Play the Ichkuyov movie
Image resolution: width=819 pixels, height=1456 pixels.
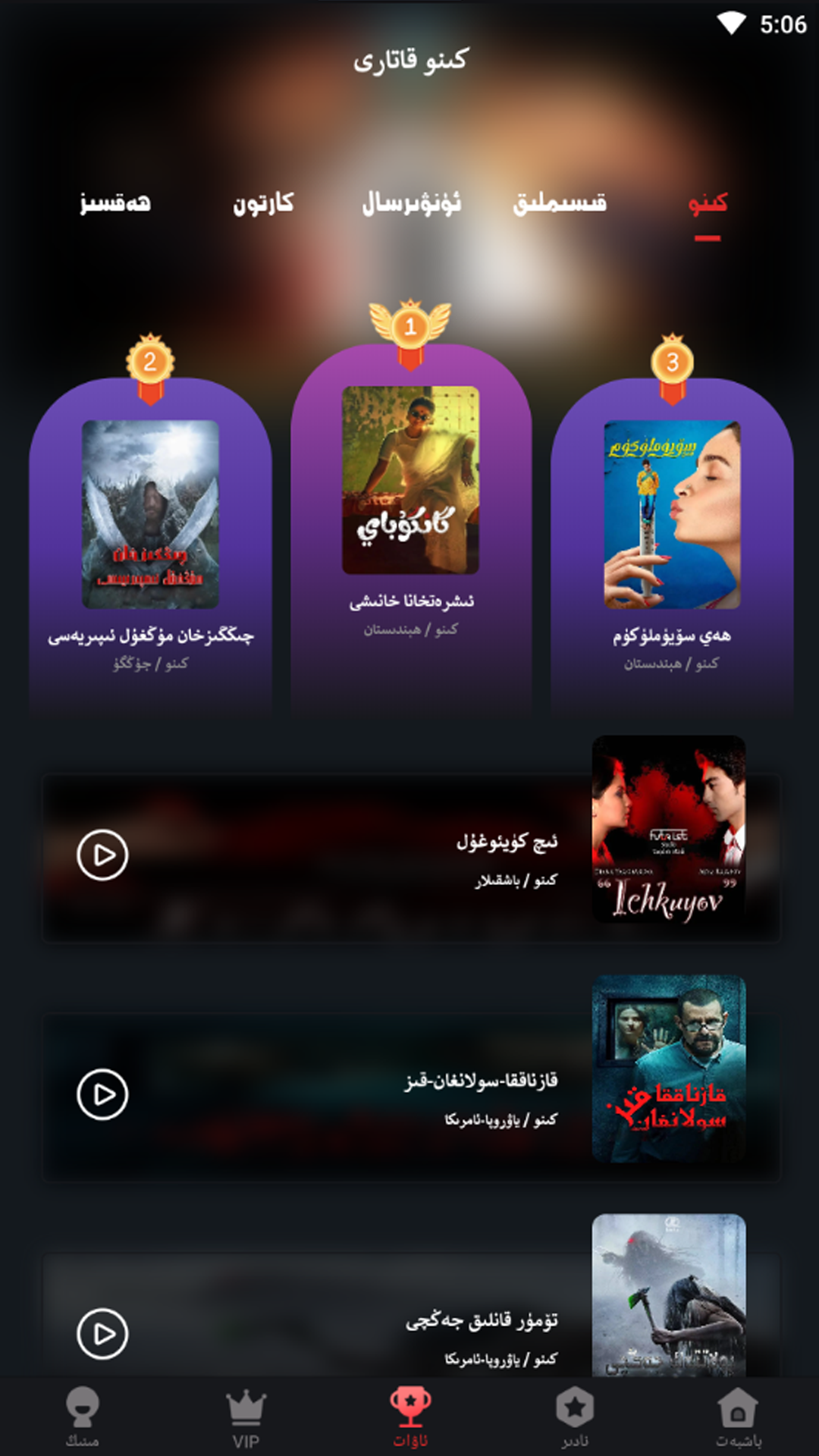click(102, 855)
